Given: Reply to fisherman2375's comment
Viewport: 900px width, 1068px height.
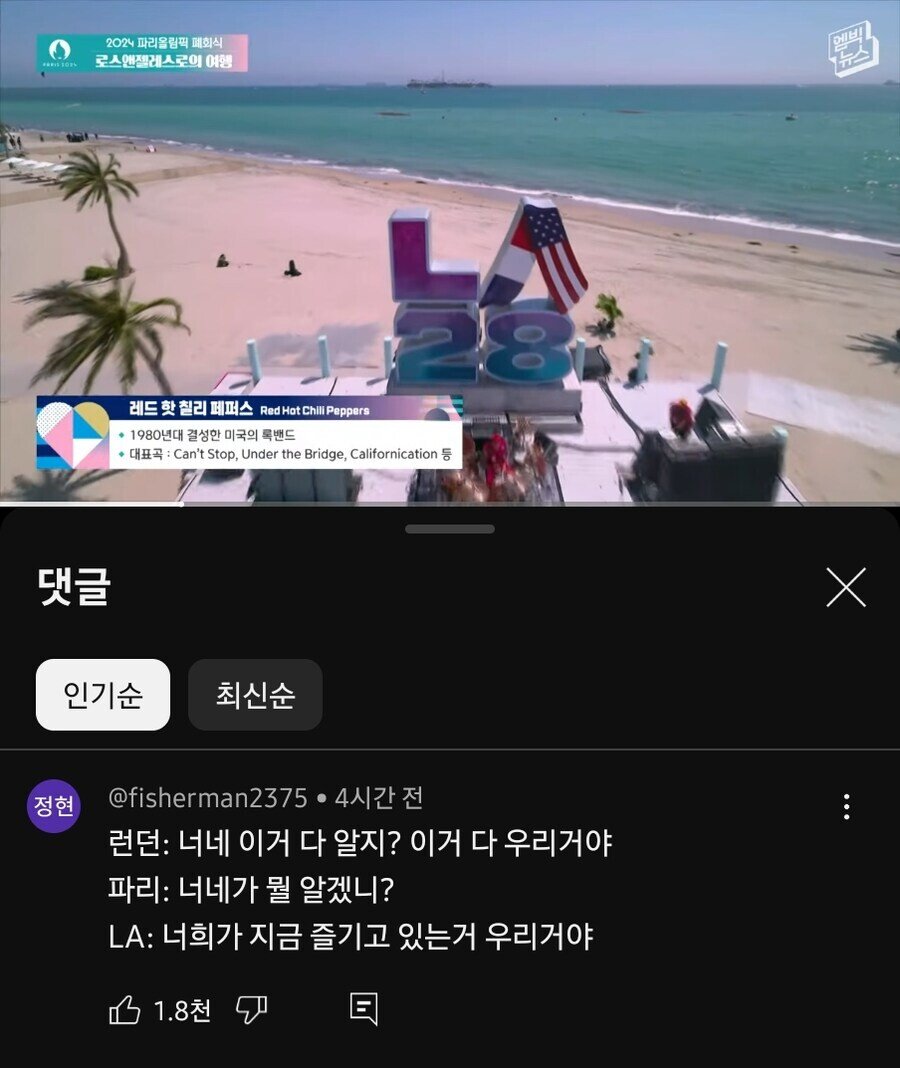Looking at the screenshot, I should 364,1010.
